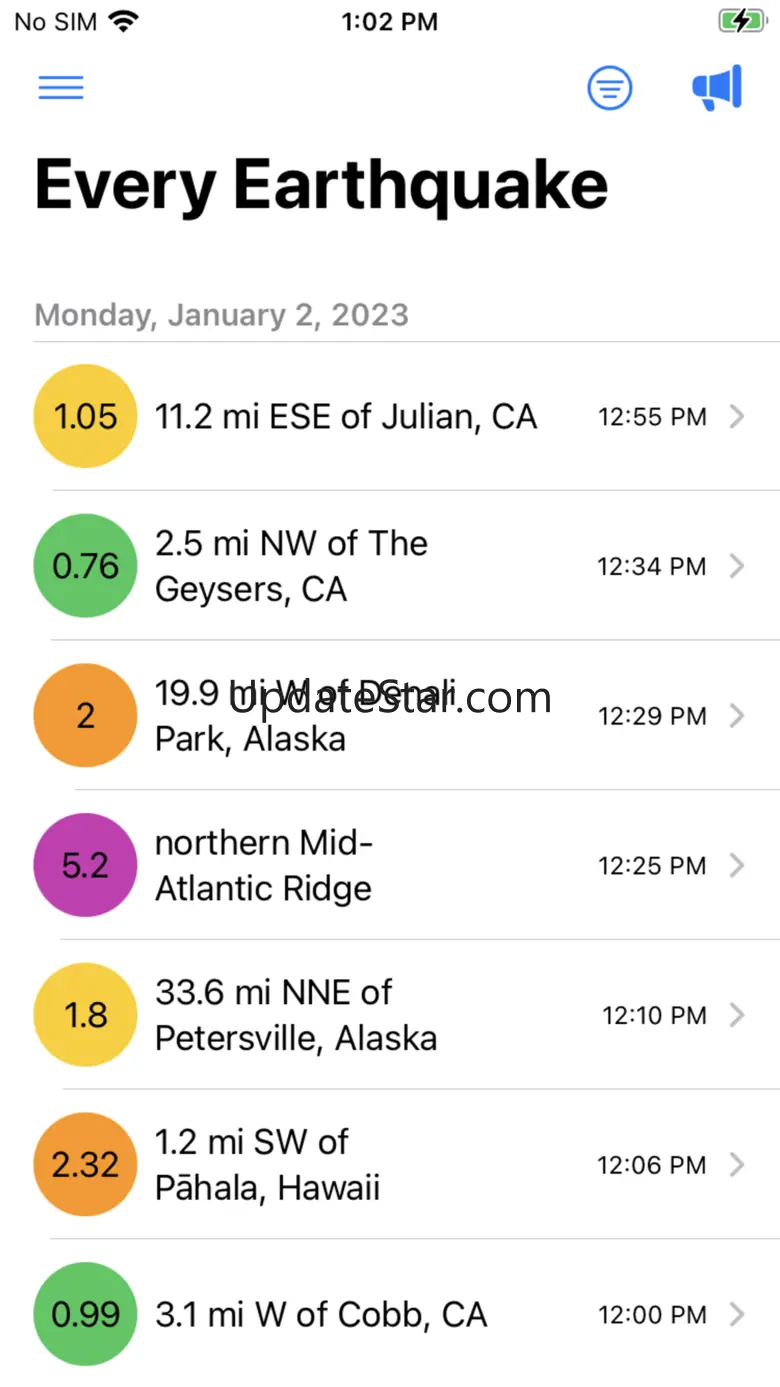Tap the megaphone announcements icon

[x=717, y=88]
